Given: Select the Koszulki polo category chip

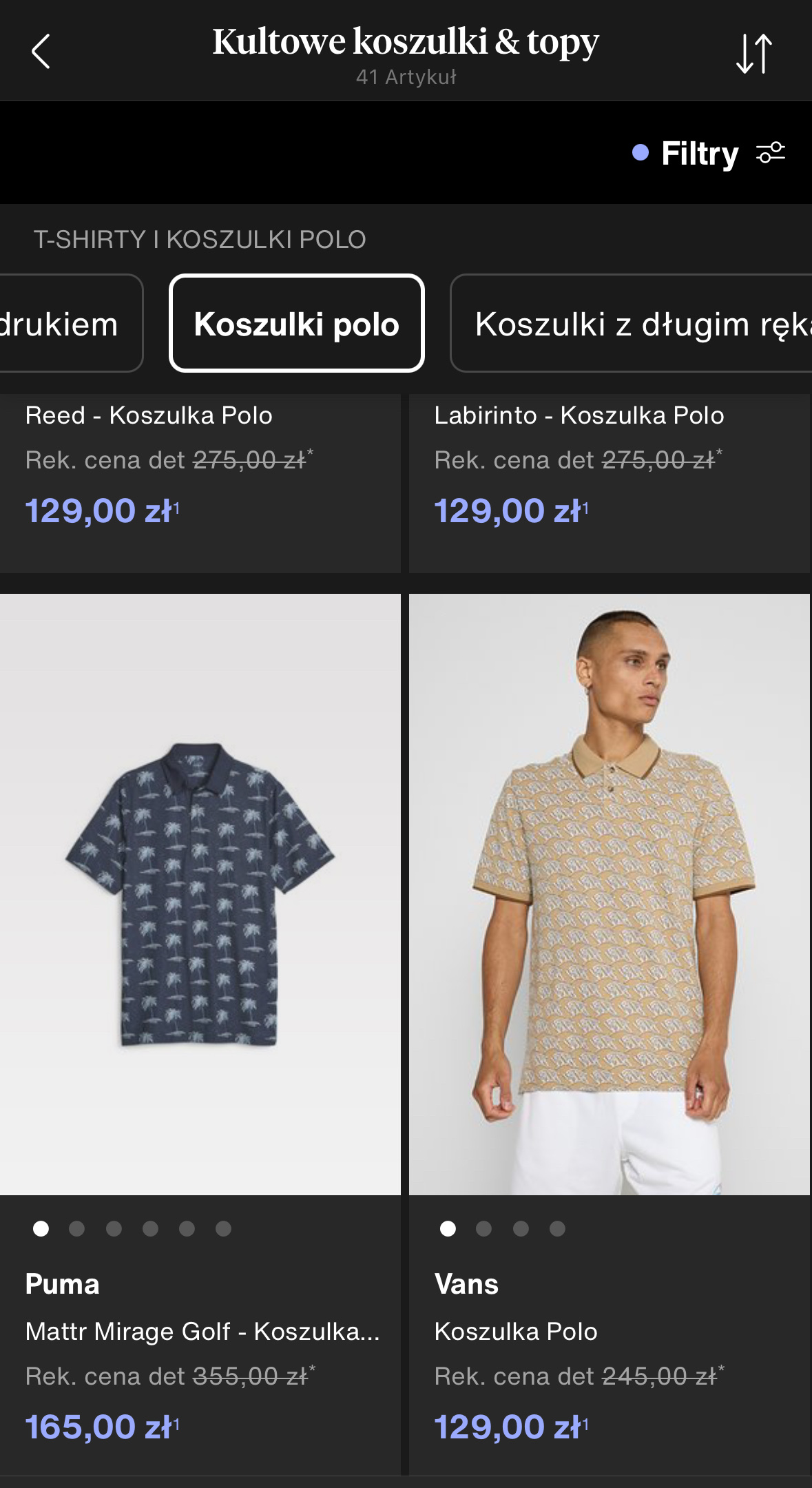Looking at the screenshot, I should tap(297, 324).
